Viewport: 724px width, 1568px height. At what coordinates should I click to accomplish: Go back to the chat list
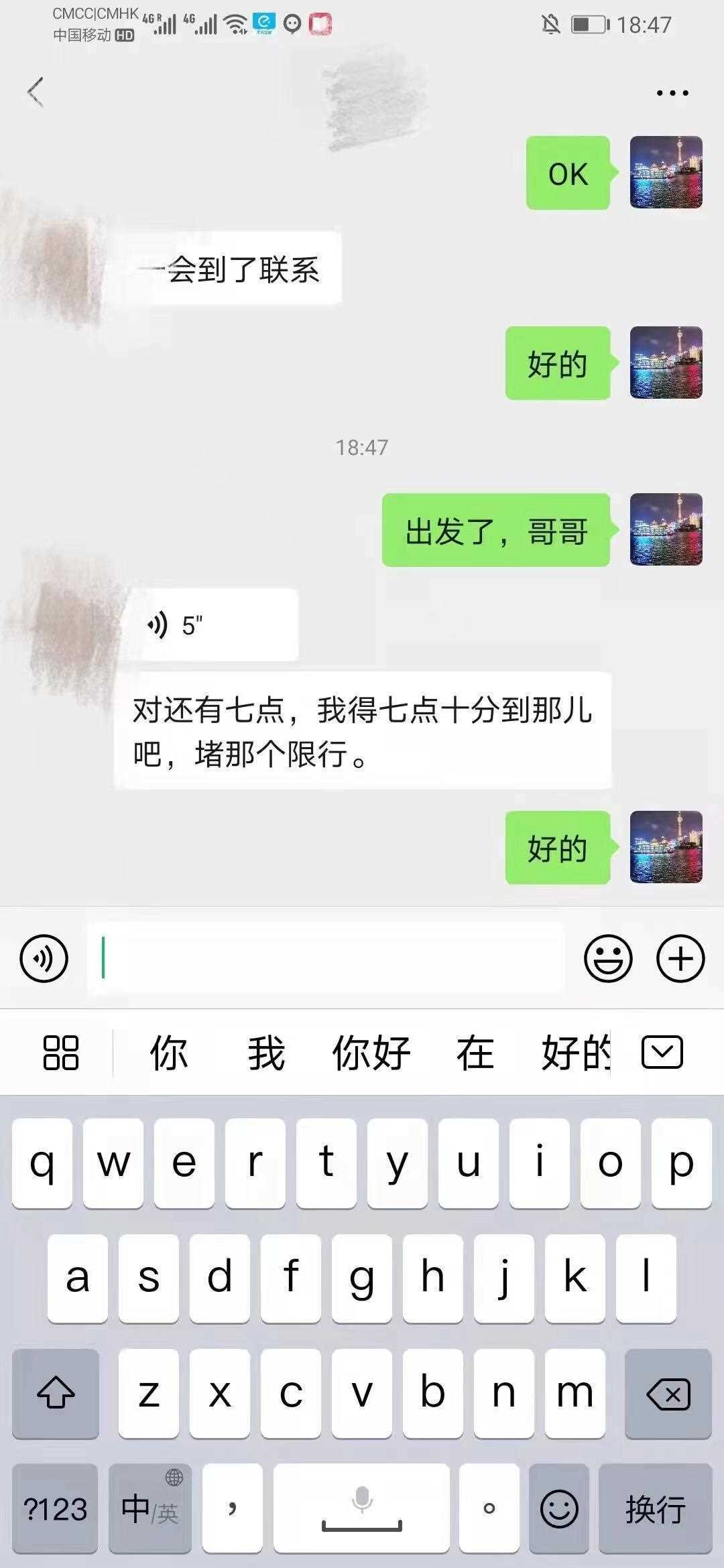(x=36, y=92)
